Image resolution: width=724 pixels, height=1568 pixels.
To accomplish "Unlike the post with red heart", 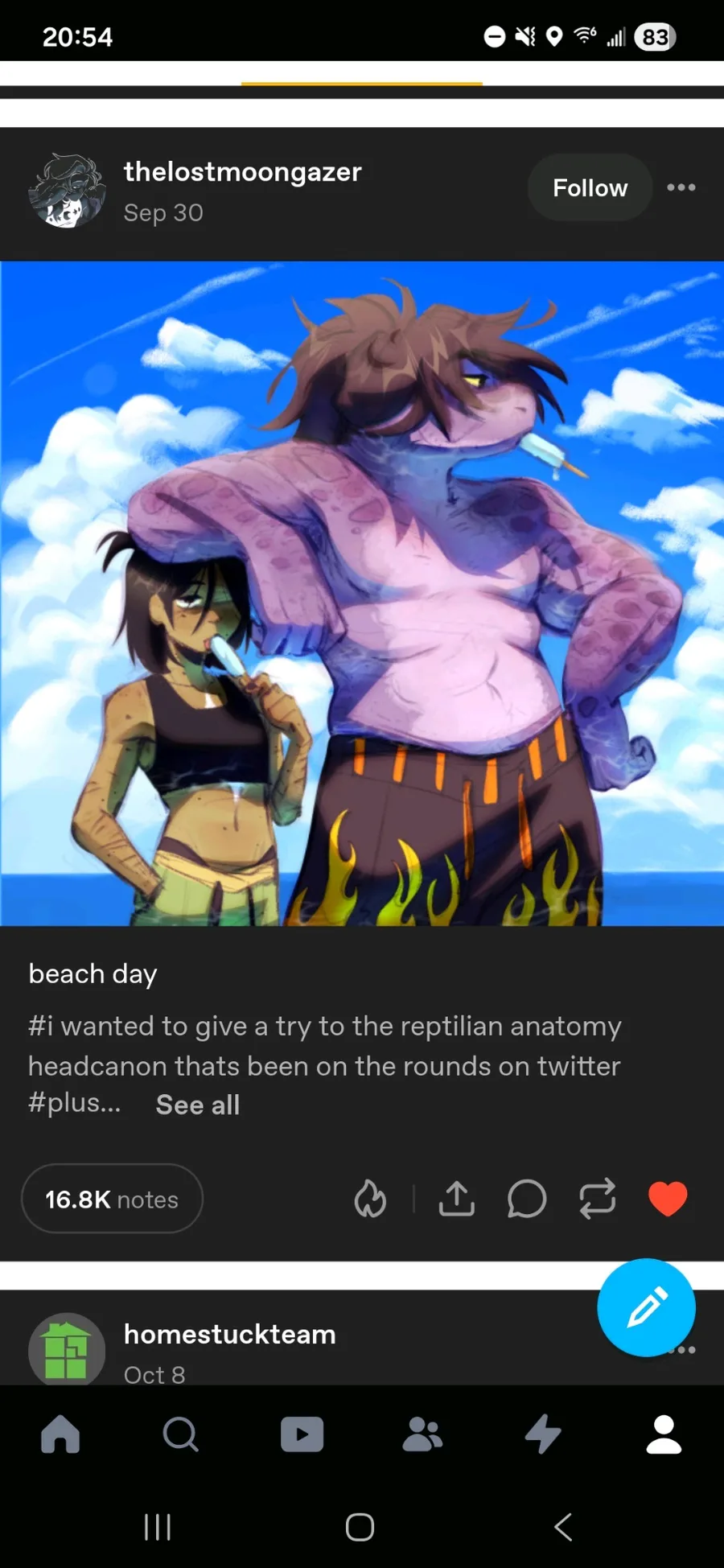I will (x=668, y=1199).
